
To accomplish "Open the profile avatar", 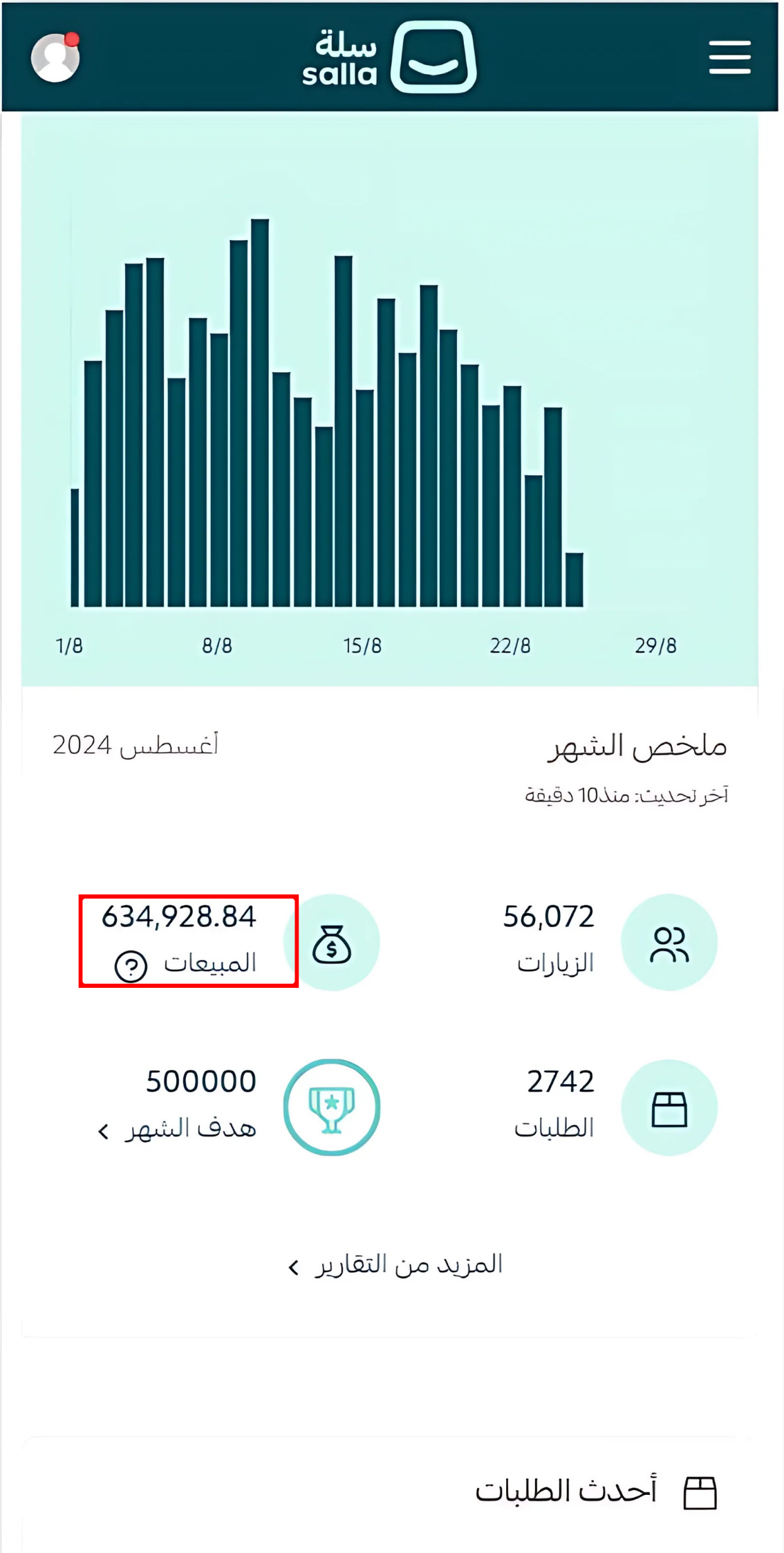I will click(55, 57).
